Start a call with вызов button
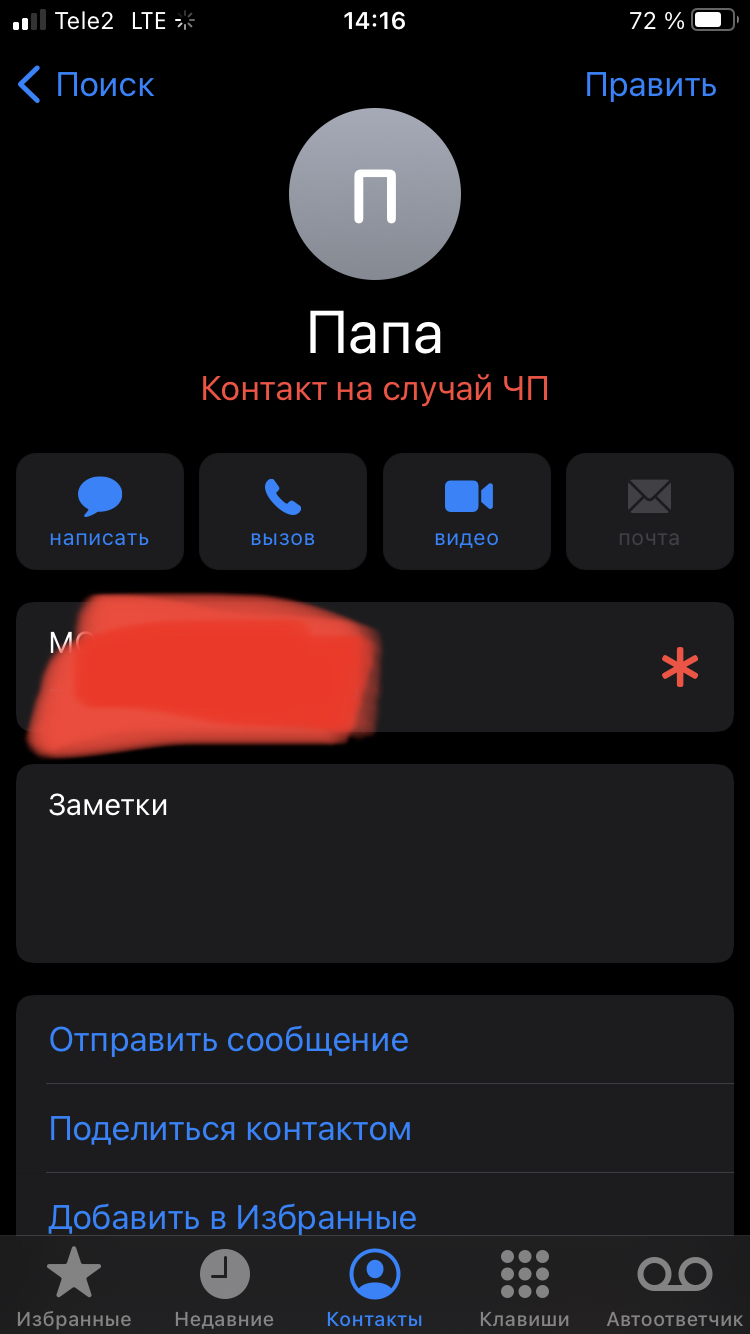The height and width of the screenshot is (1334, 750). pos(283,511)
